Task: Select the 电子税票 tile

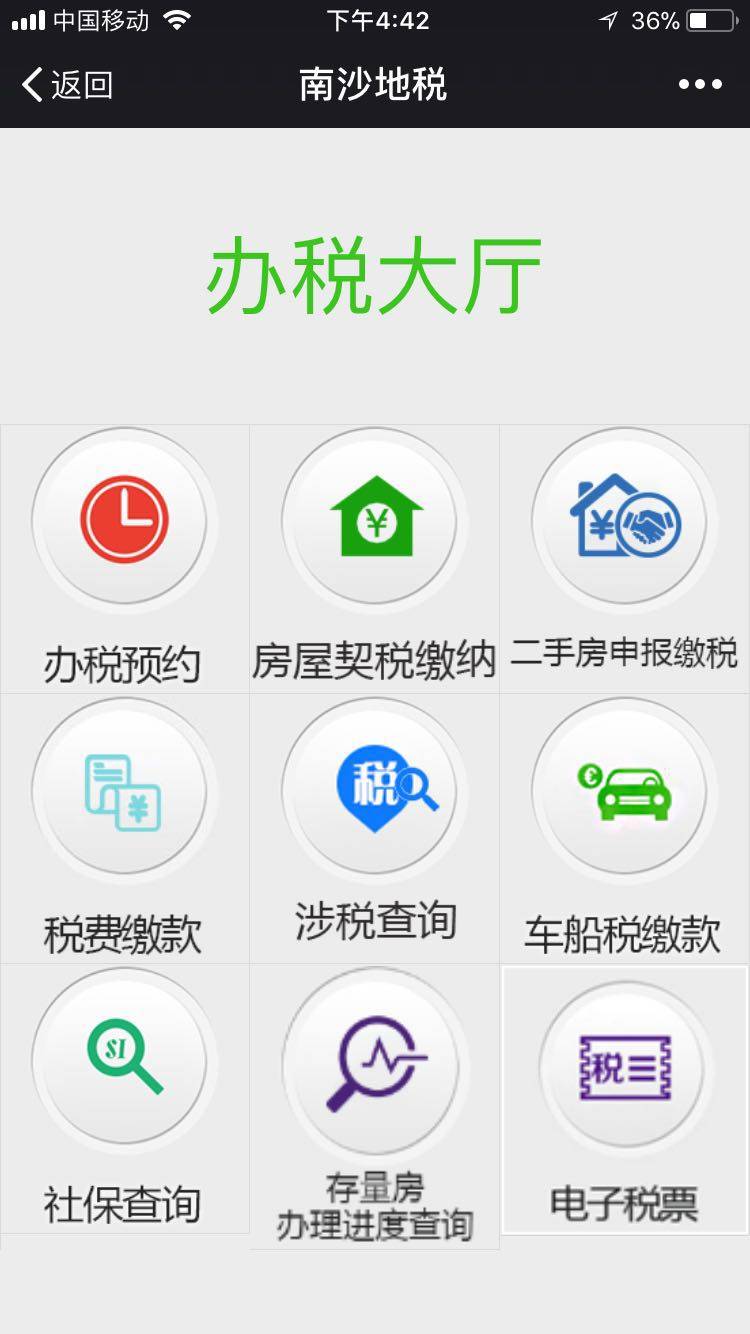Action: click(624, 1099)
